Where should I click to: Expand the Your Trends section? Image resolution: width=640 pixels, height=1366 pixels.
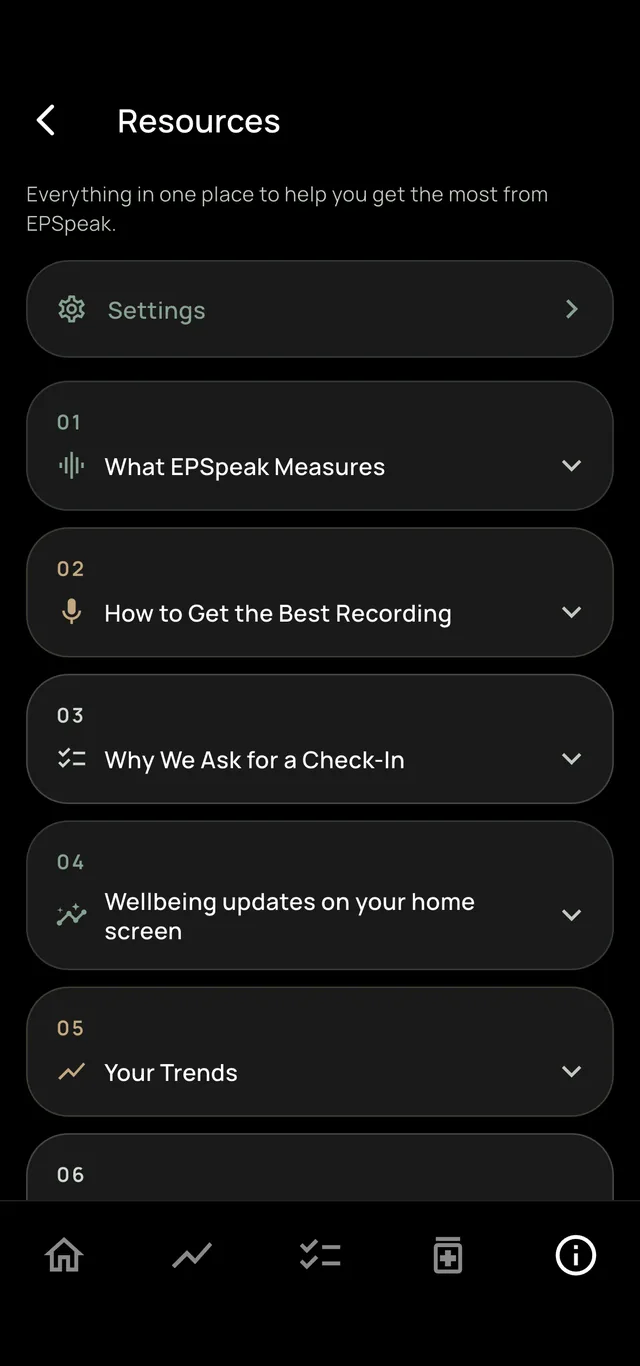pos(319,1051)
